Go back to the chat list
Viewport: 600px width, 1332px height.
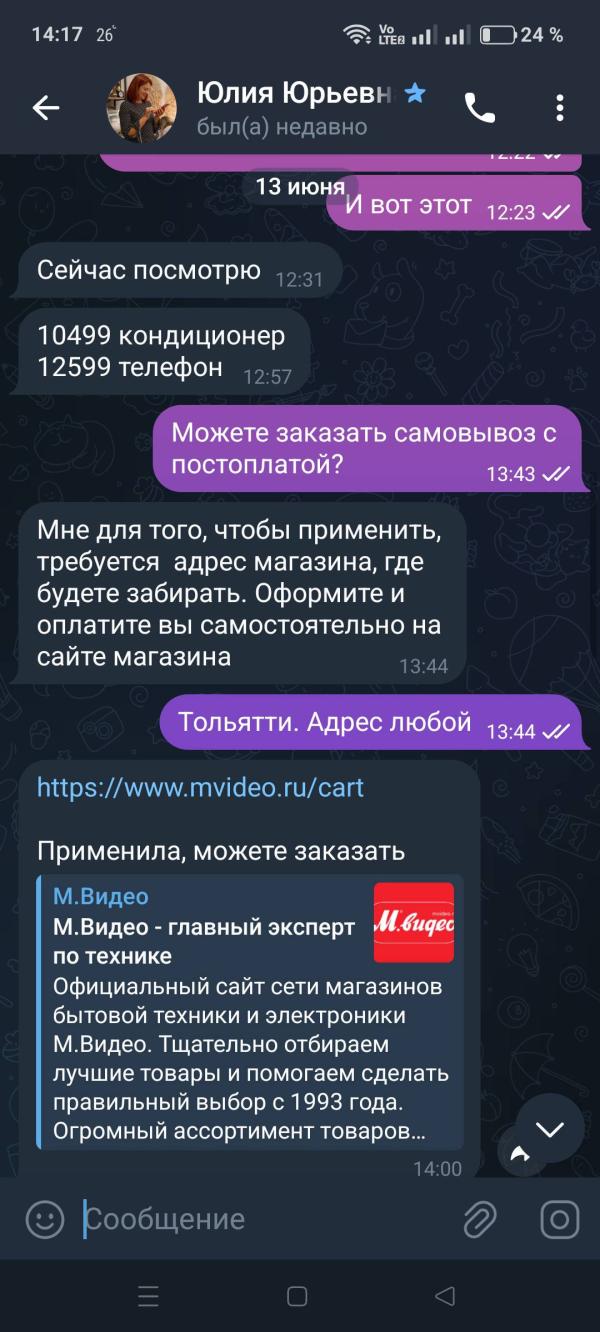click(x=46, y=108)
